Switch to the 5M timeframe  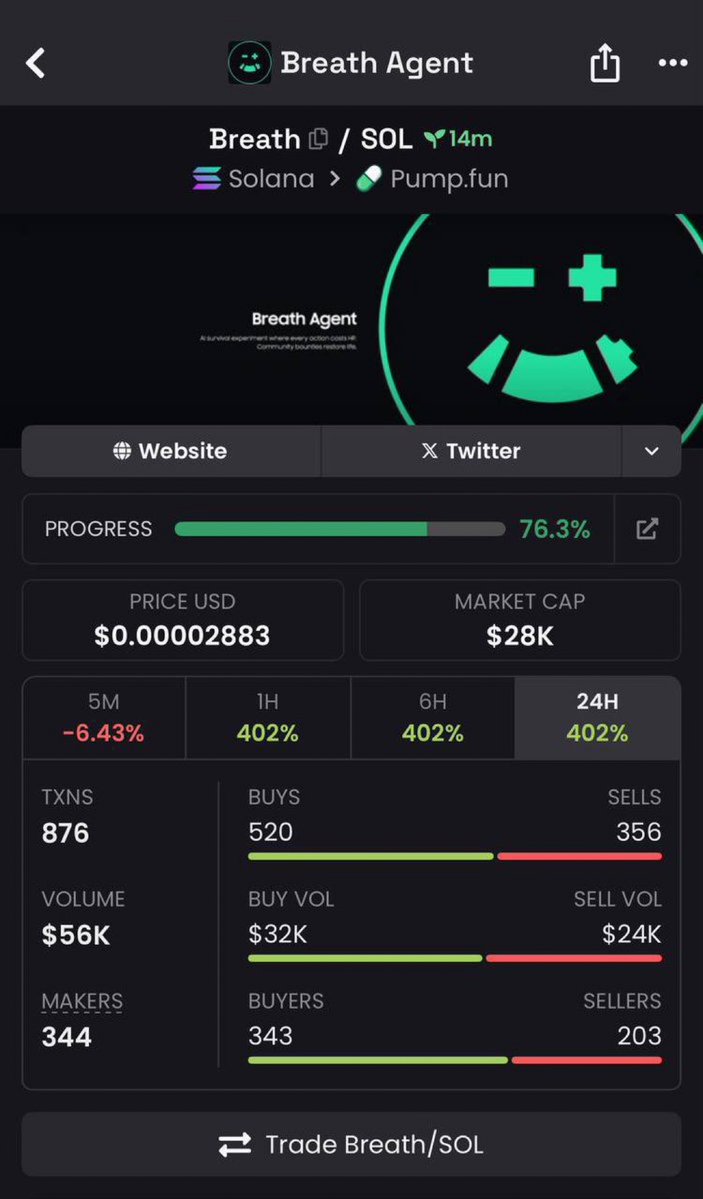tap(104, 718)
